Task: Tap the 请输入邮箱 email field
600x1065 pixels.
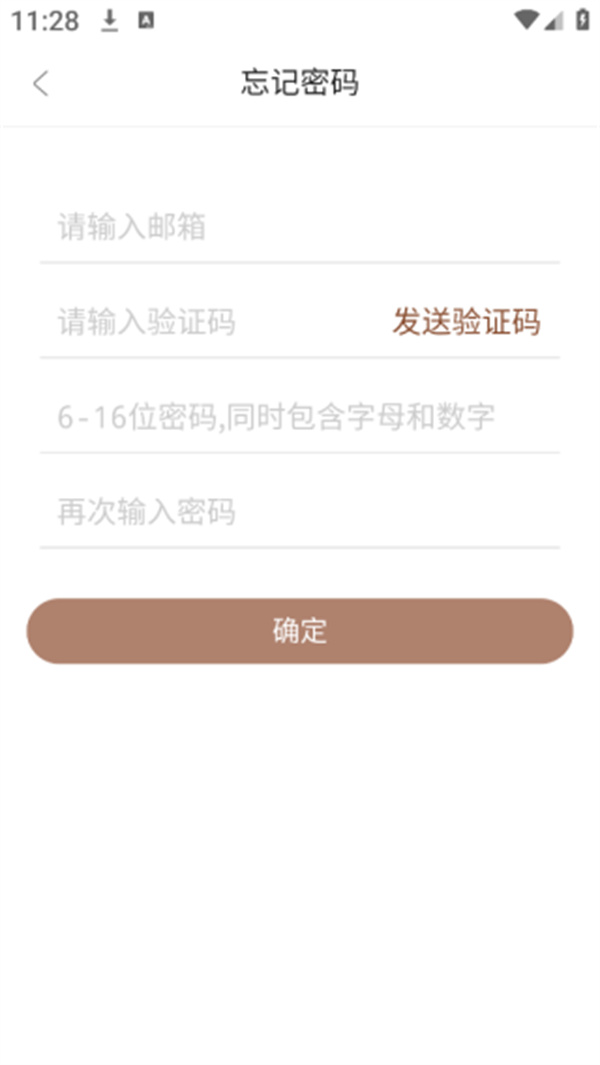Action: coord(300,227)
